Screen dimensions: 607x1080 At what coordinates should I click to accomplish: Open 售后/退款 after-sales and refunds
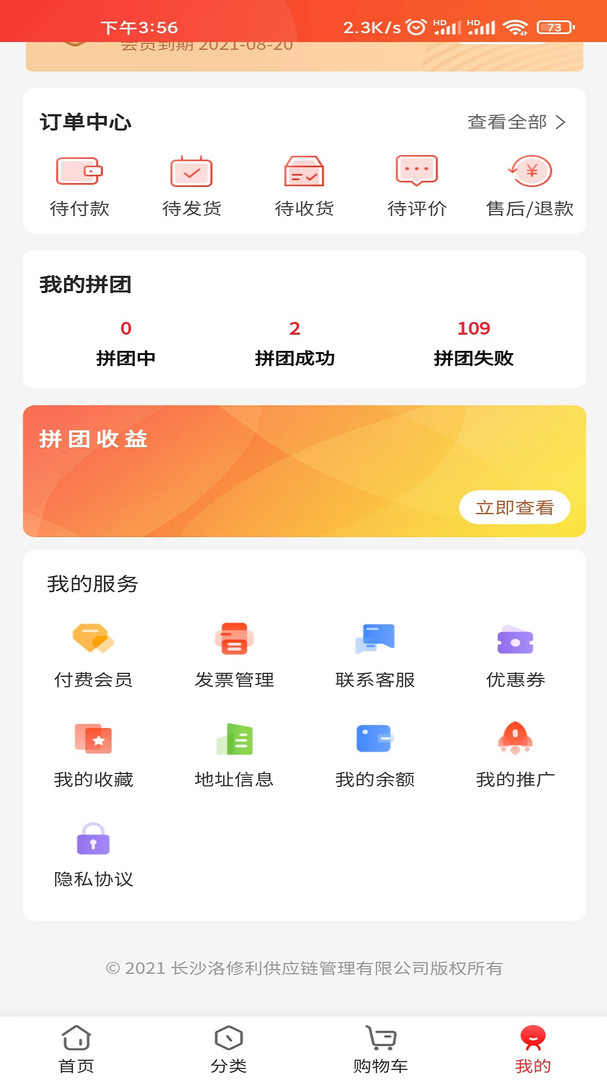[x=530, y=186]
